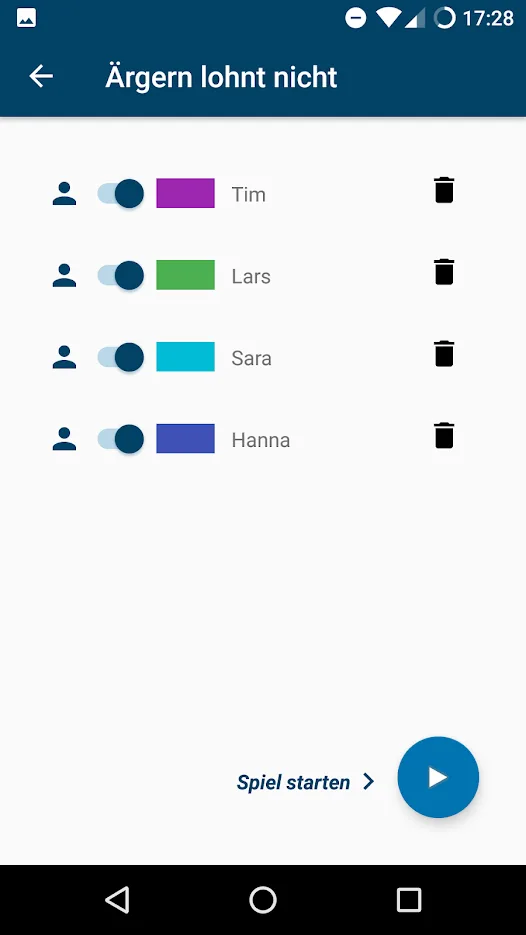This screenshot has height=935, width=526.
Task: Toggle Hanna's player switch
Action: 120,439
